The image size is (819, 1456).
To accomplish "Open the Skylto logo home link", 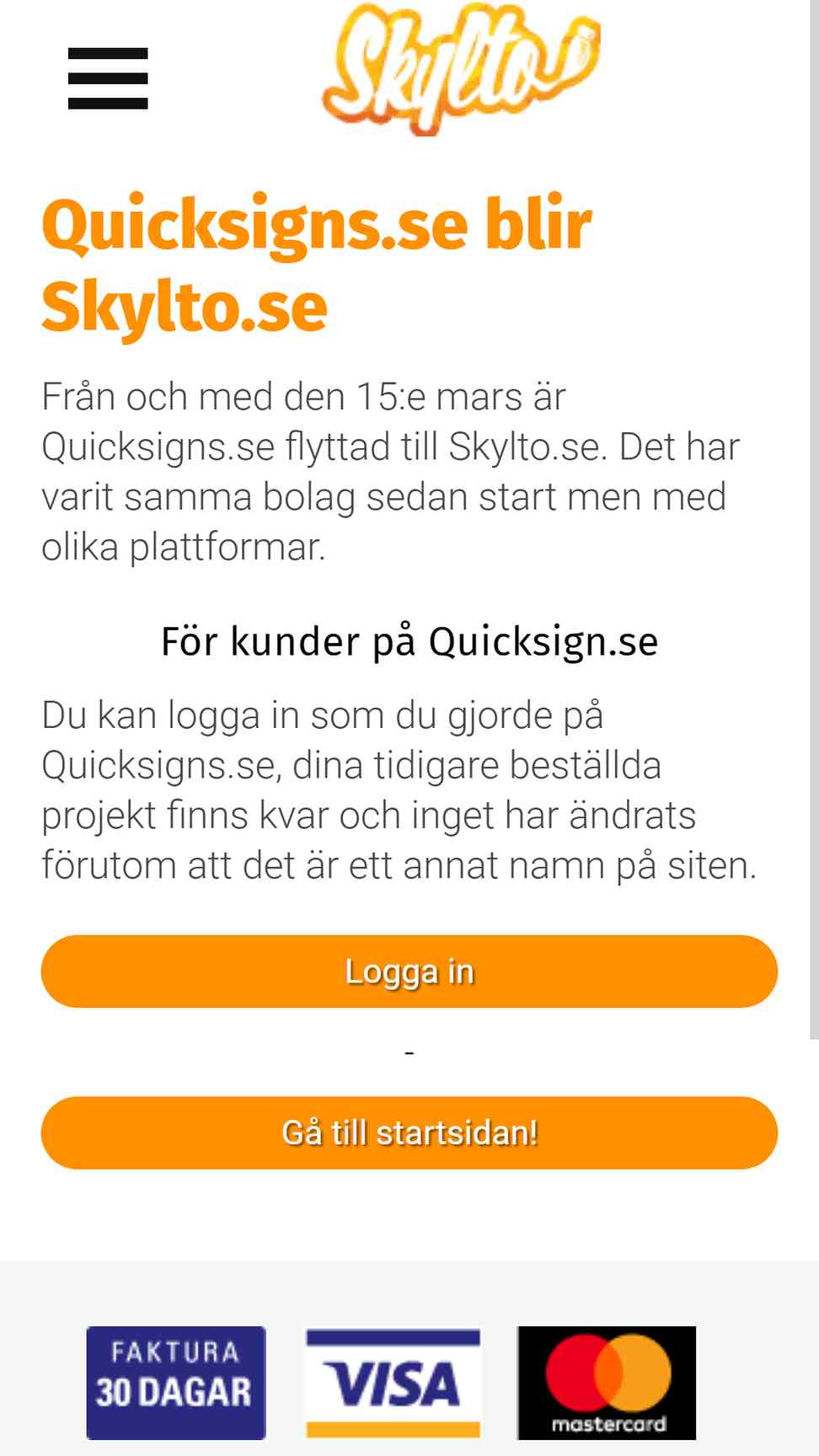I will 460,69.
